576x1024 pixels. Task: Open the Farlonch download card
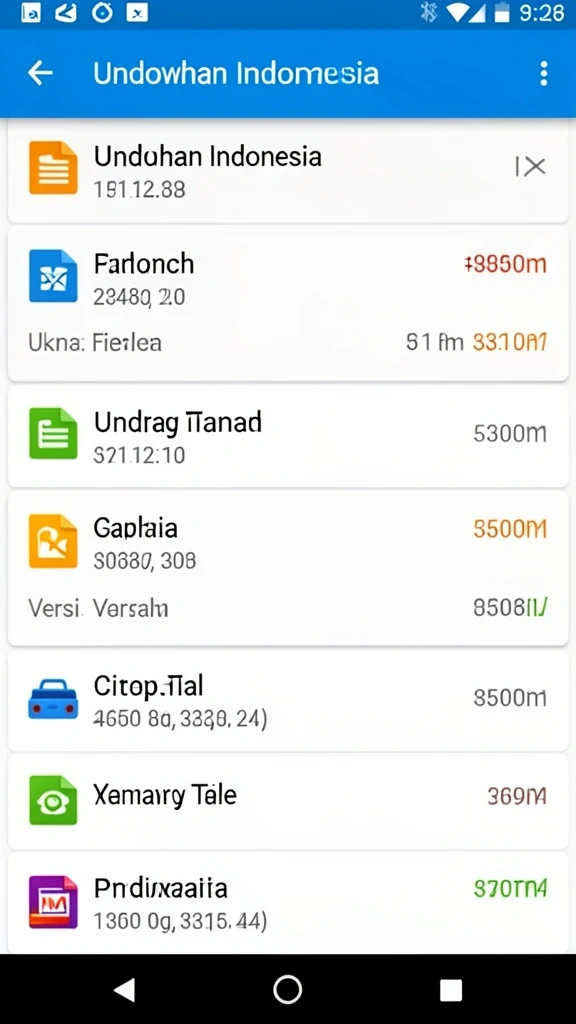point(288,303)
